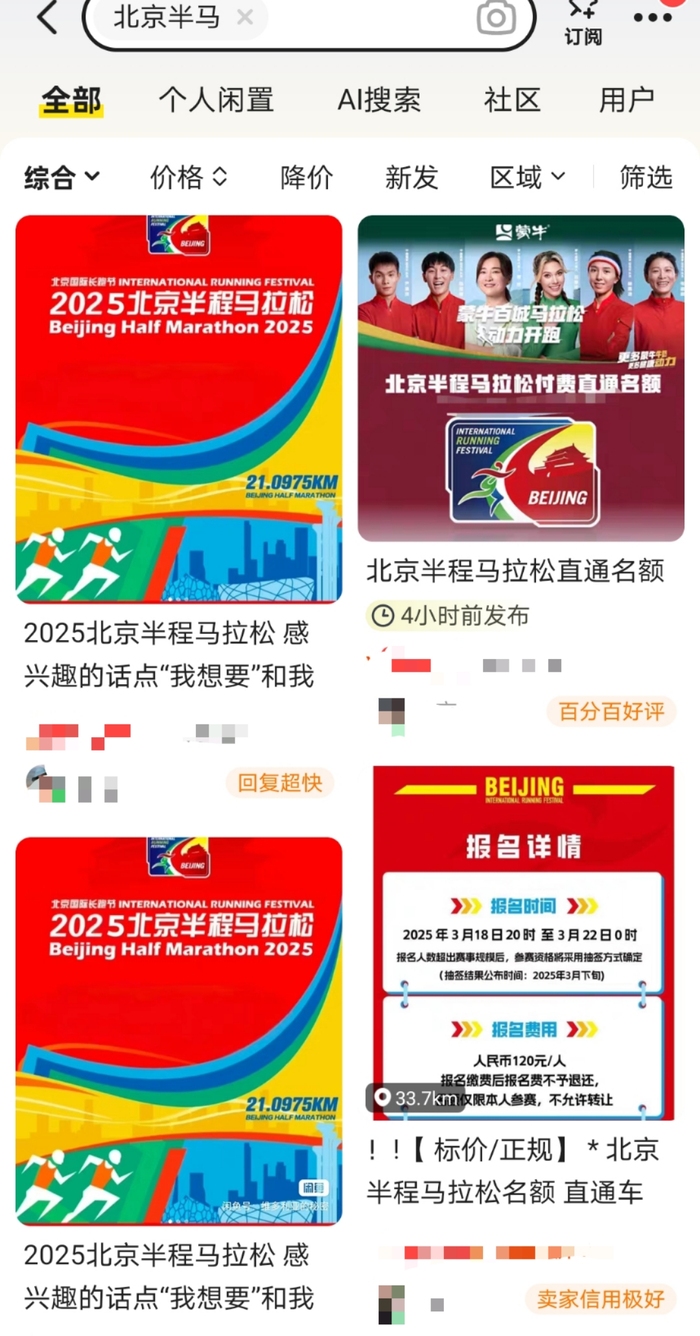
Task: Open the three-dot overflow menu
Action: (x=653, y=18)
